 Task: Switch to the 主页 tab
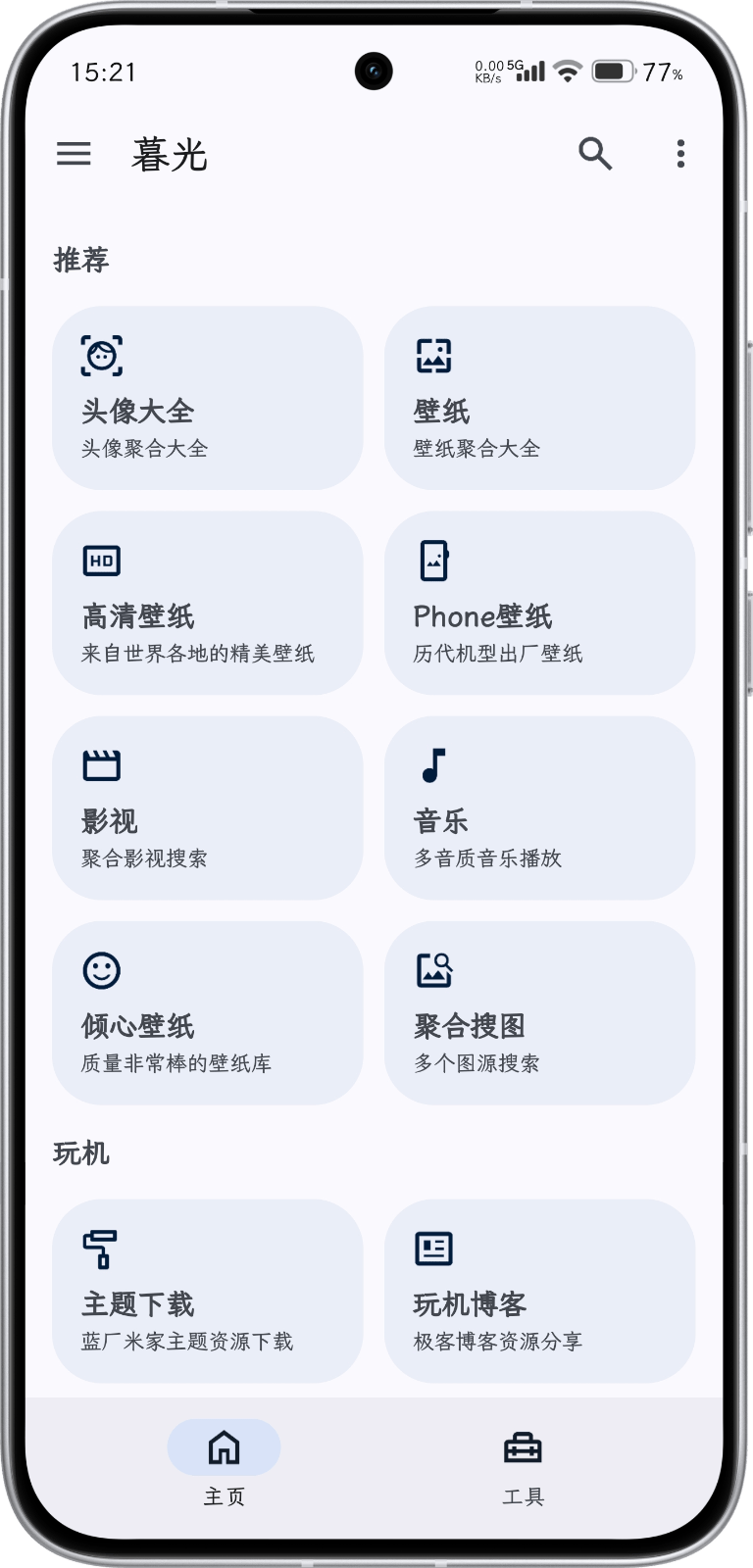(x=224, y=1462)
